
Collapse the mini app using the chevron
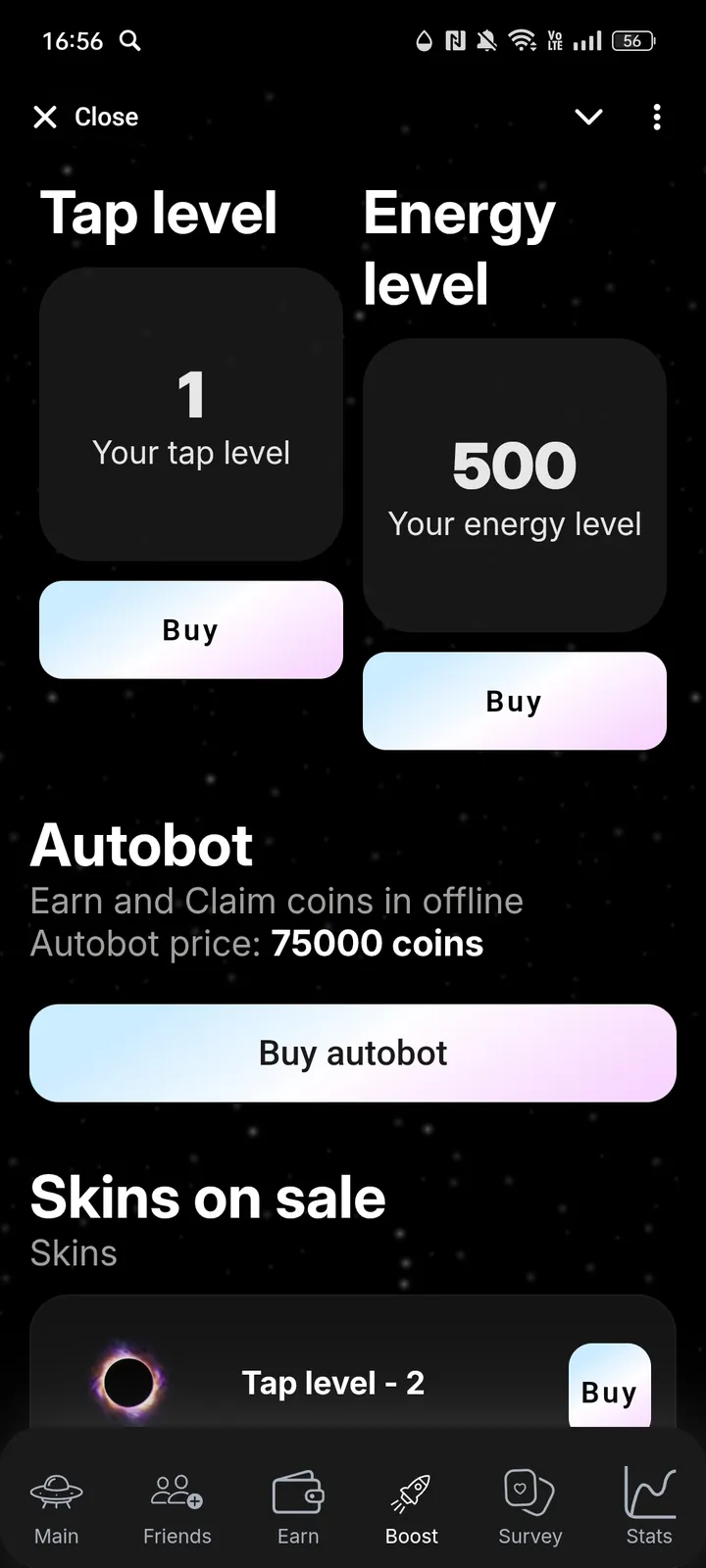pos(588,117)
